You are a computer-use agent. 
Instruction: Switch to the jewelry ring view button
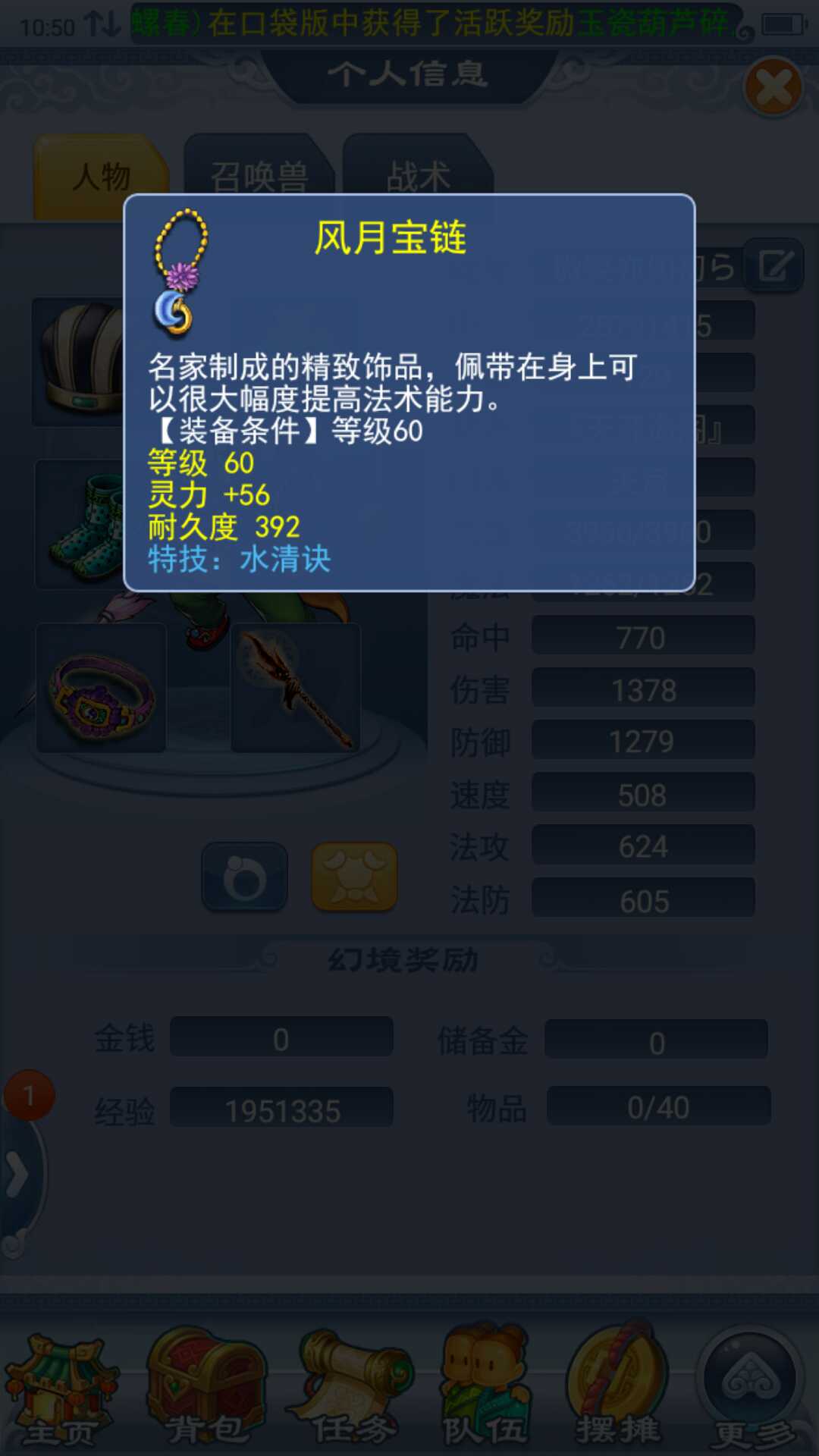244,877
